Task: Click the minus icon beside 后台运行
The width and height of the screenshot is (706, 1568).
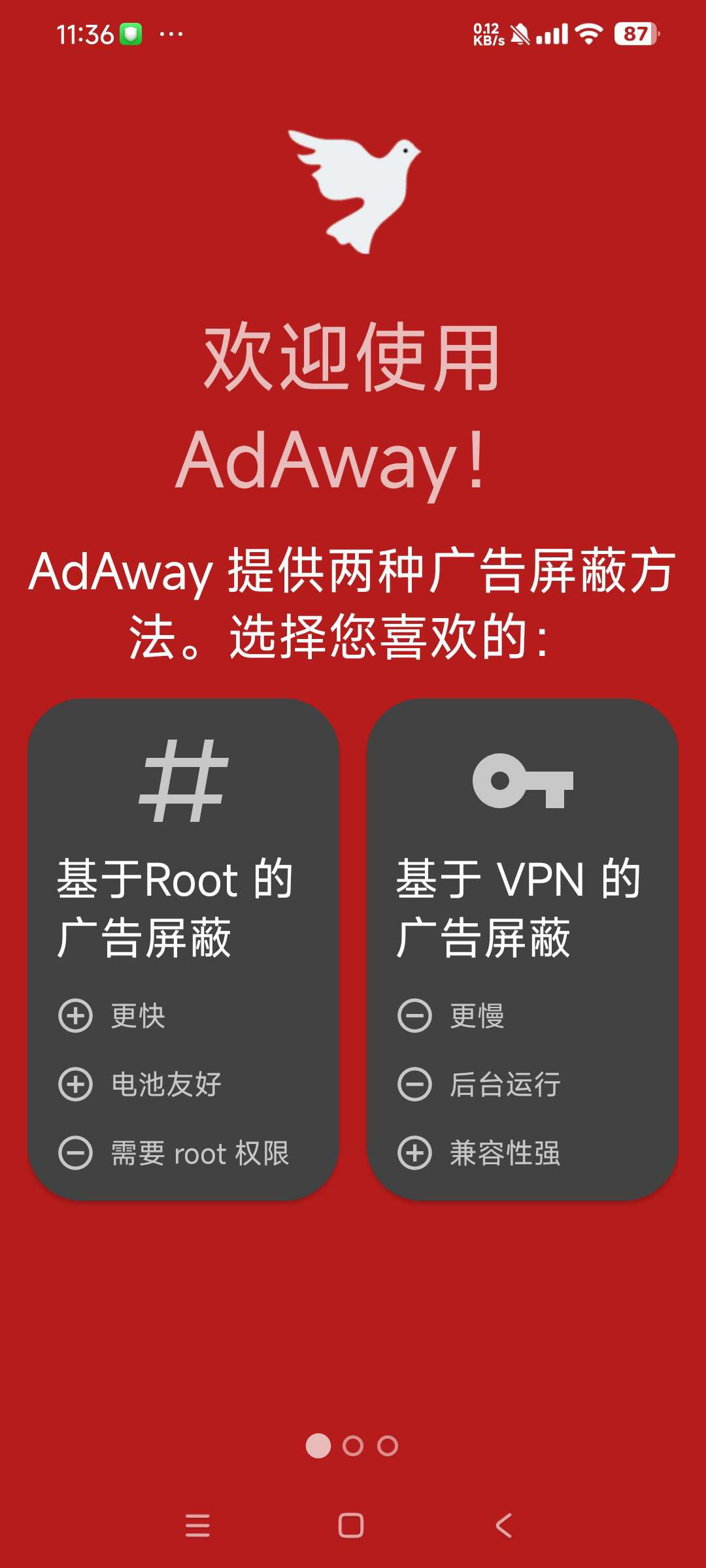Action: point(416,1084)
